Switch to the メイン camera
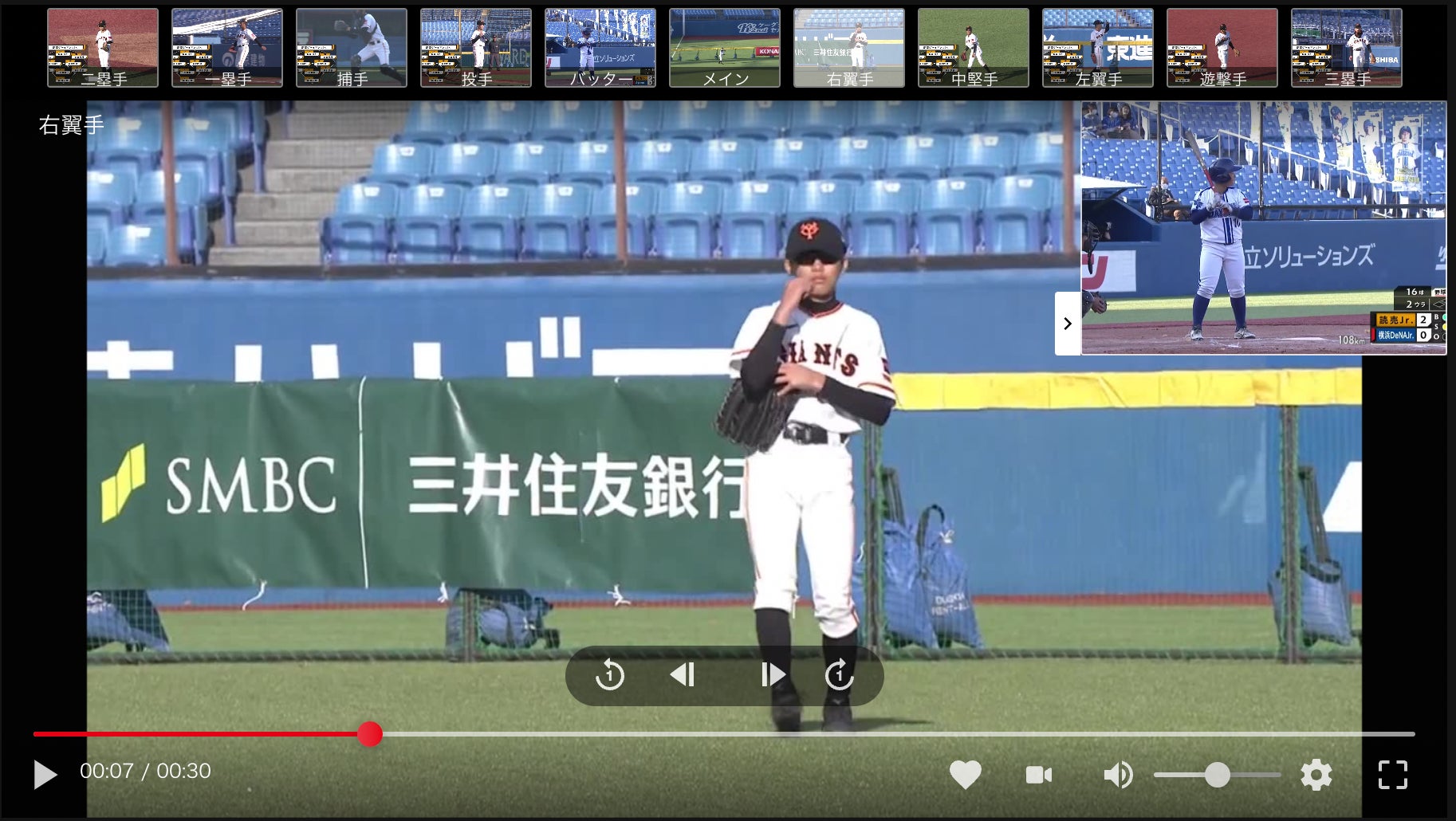This screenshot has height=821, width=1456. click(725, 48)
